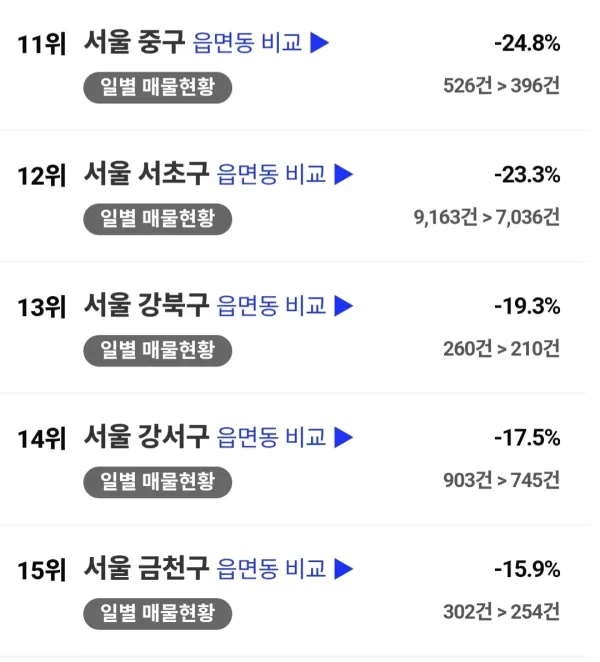
Task: View 일별 매물현황 for 서울 서초구
Action: pyautogui.click(x=157, y=218)
